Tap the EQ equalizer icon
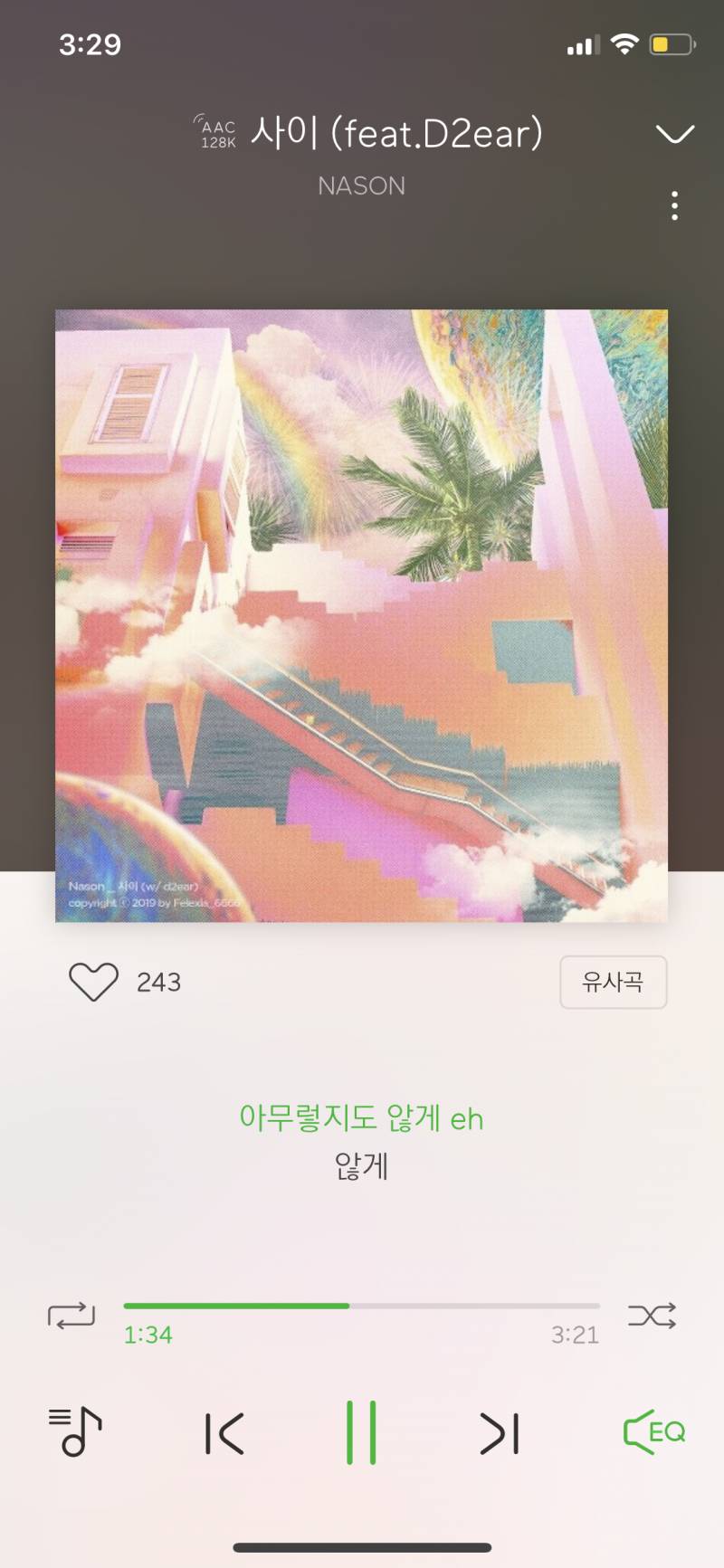Viewport: 724px width, 1568px height. pyautogui.click(x=653, y=1431)
